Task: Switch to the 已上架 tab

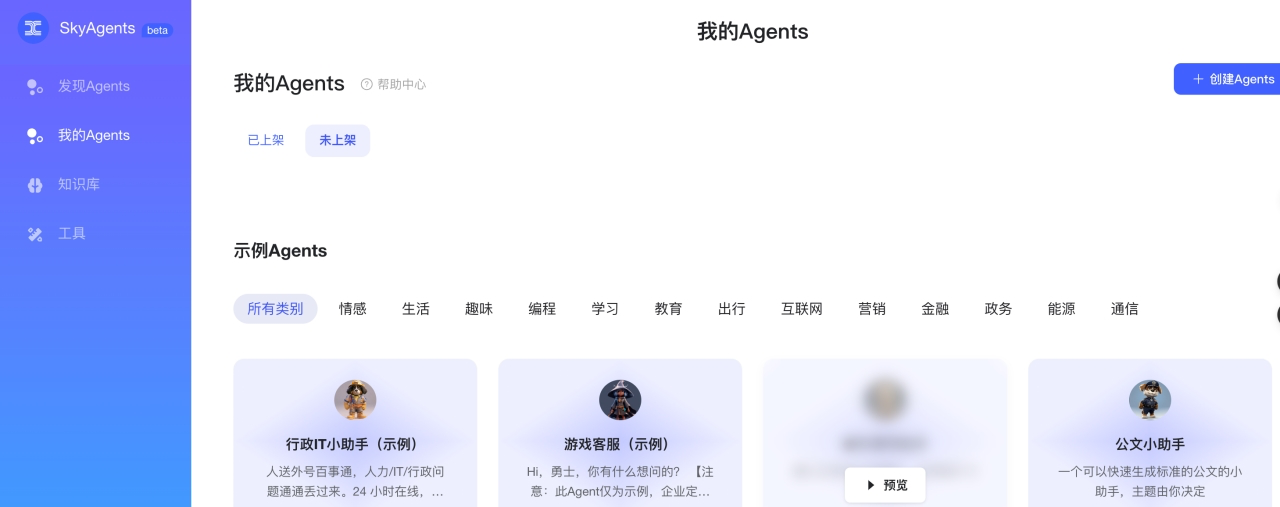Action: point(266,140)
